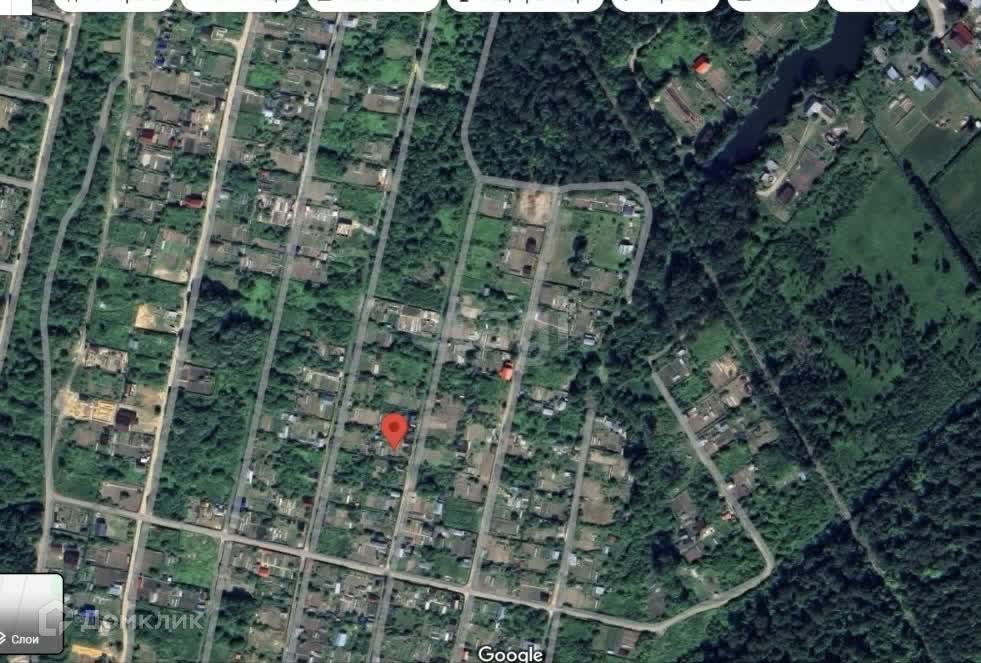This screenshot has height=663, width=981.
Task: Tap the red location pin on the map
Action: pos(394,431)
